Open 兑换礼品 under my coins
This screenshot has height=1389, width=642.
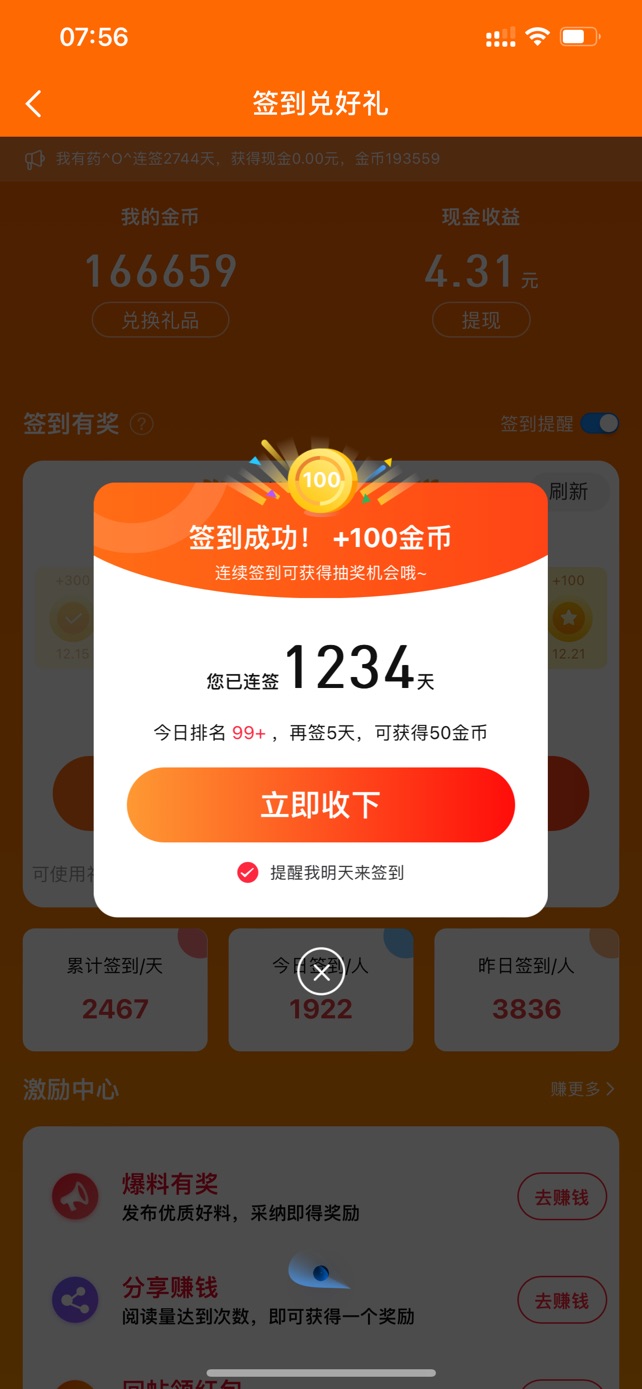click(x=160, y=321)
